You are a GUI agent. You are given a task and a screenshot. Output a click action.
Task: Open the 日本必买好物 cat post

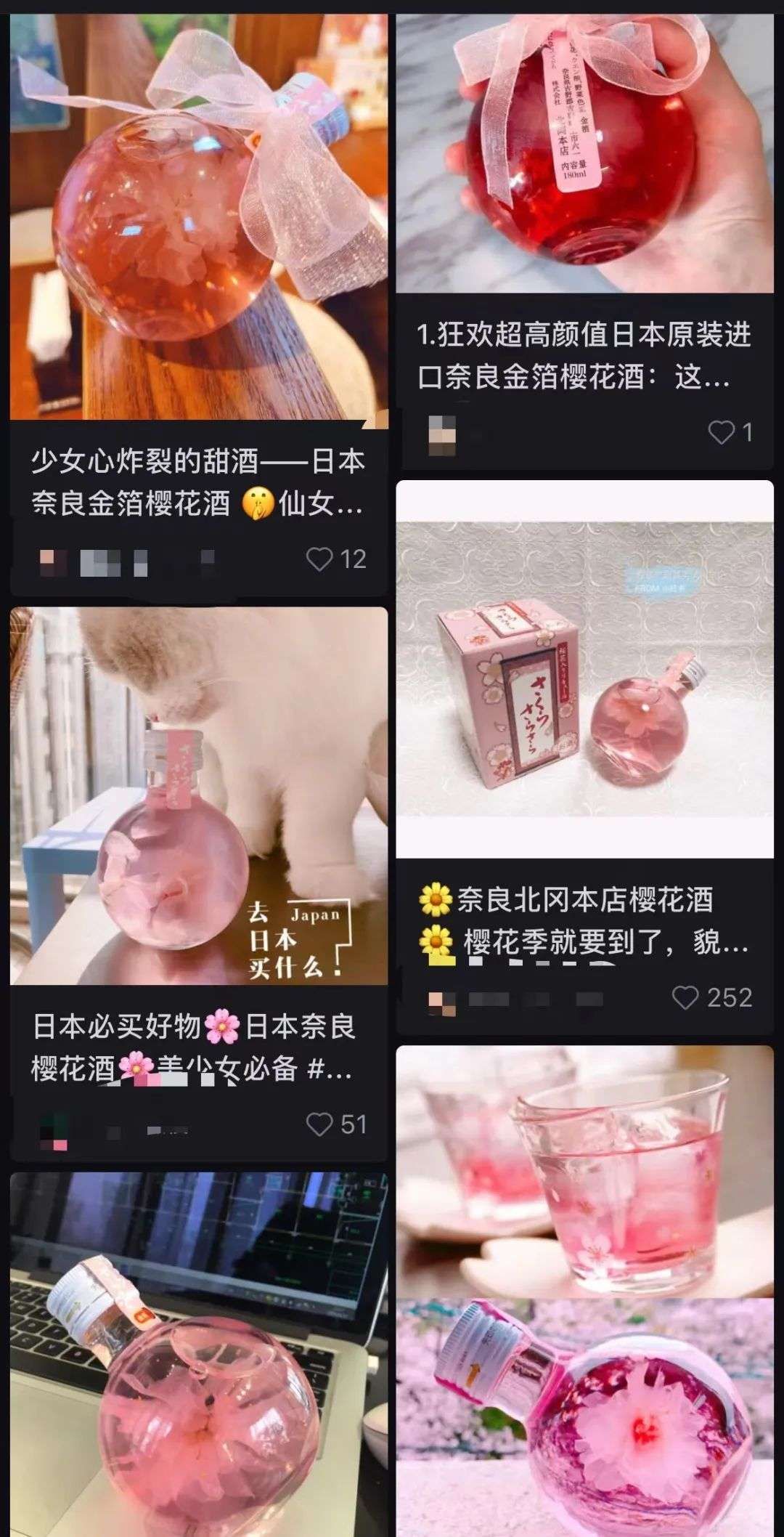(x=198, y=795)
